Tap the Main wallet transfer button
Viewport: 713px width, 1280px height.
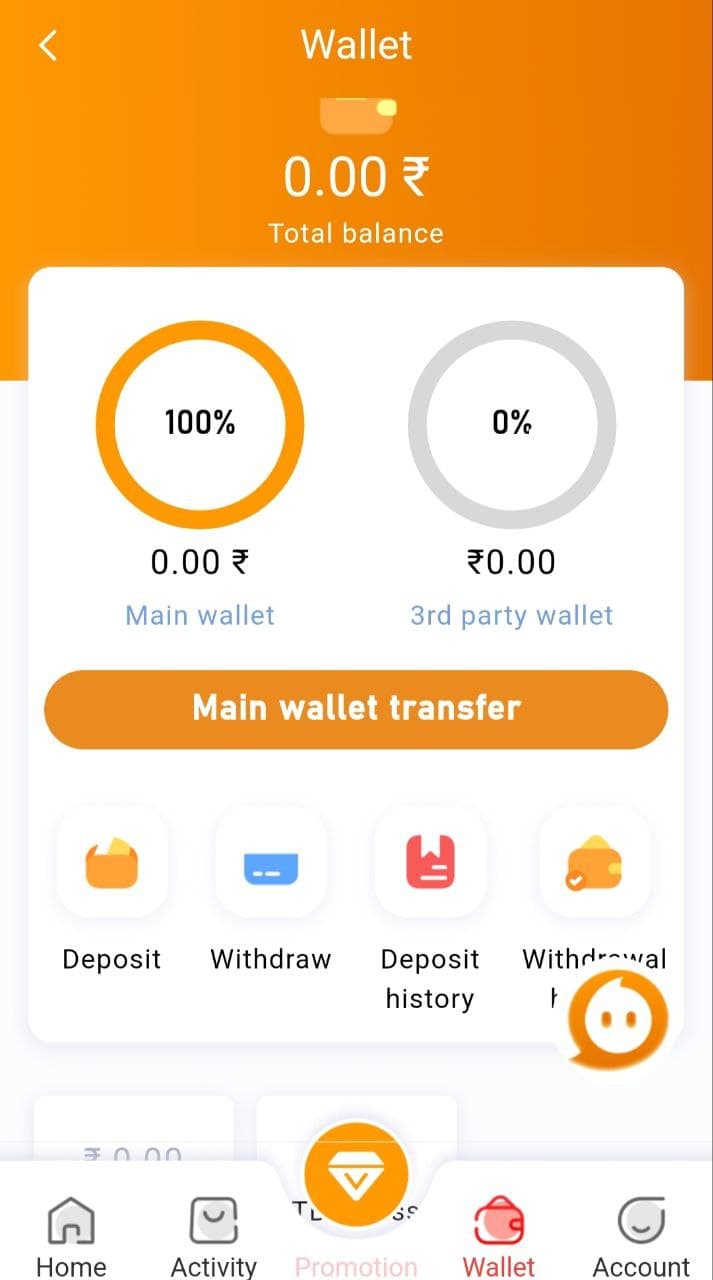point(356,709)
